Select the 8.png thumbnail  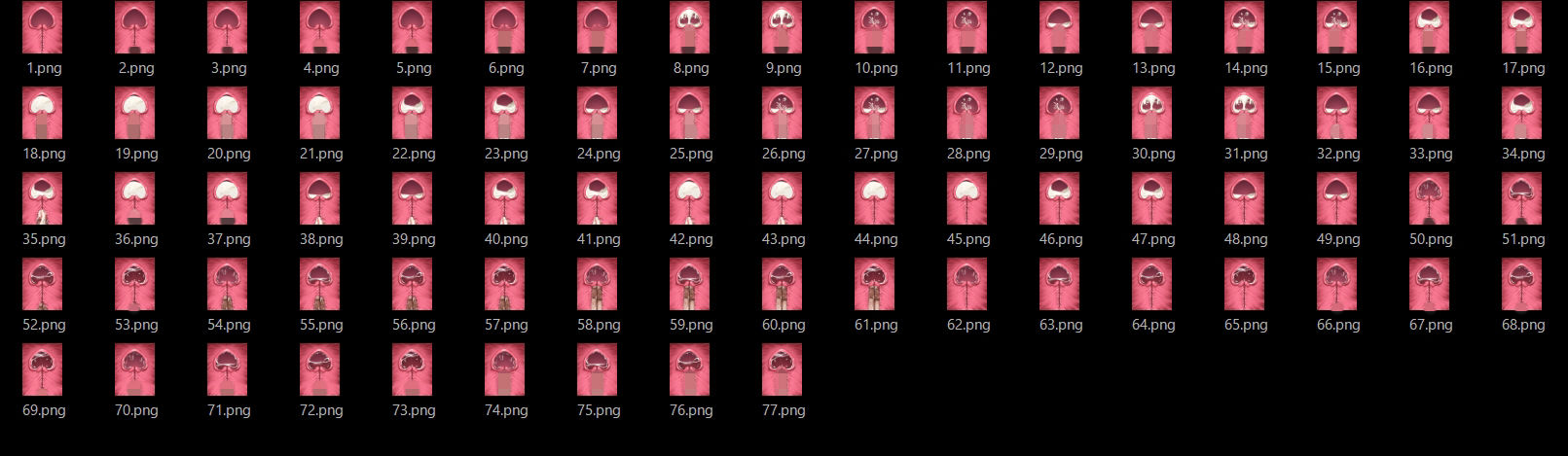[689, 28]
